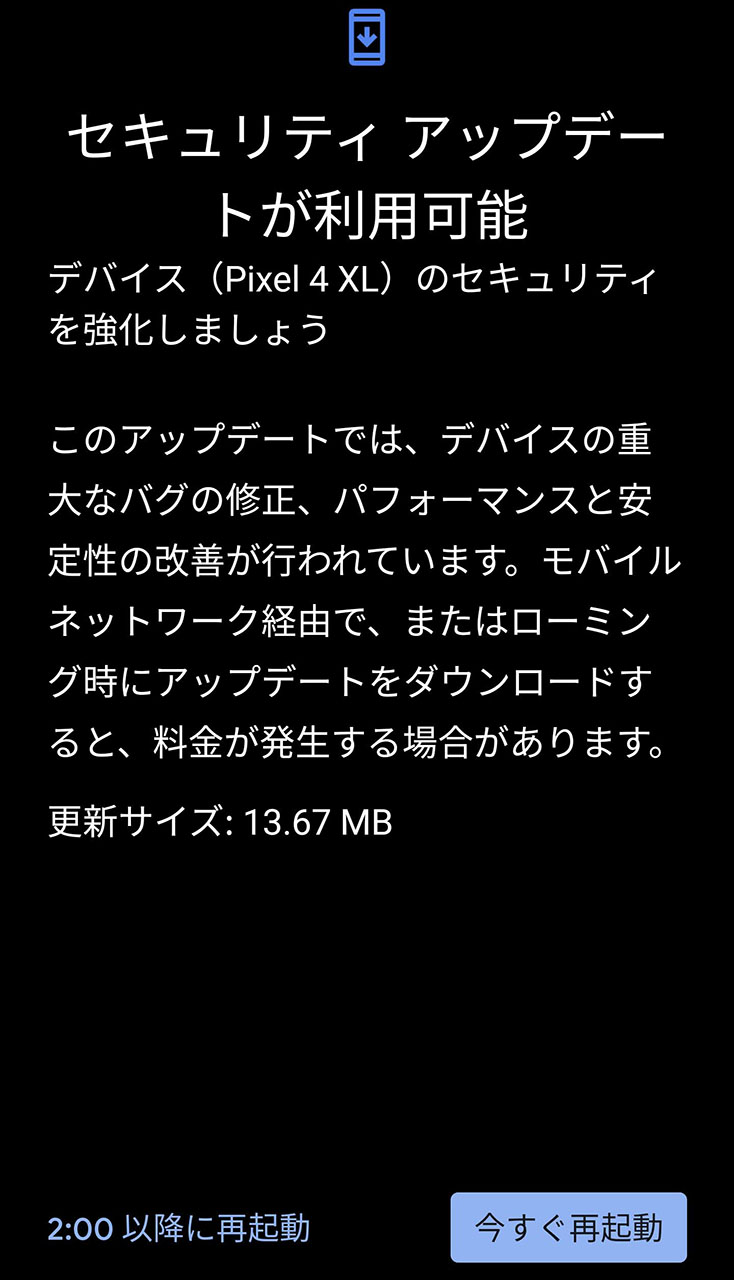Choose 2:00 以降に再起動 to restart later
This screenshot has width=734, height=1280.
point(179,1228)
